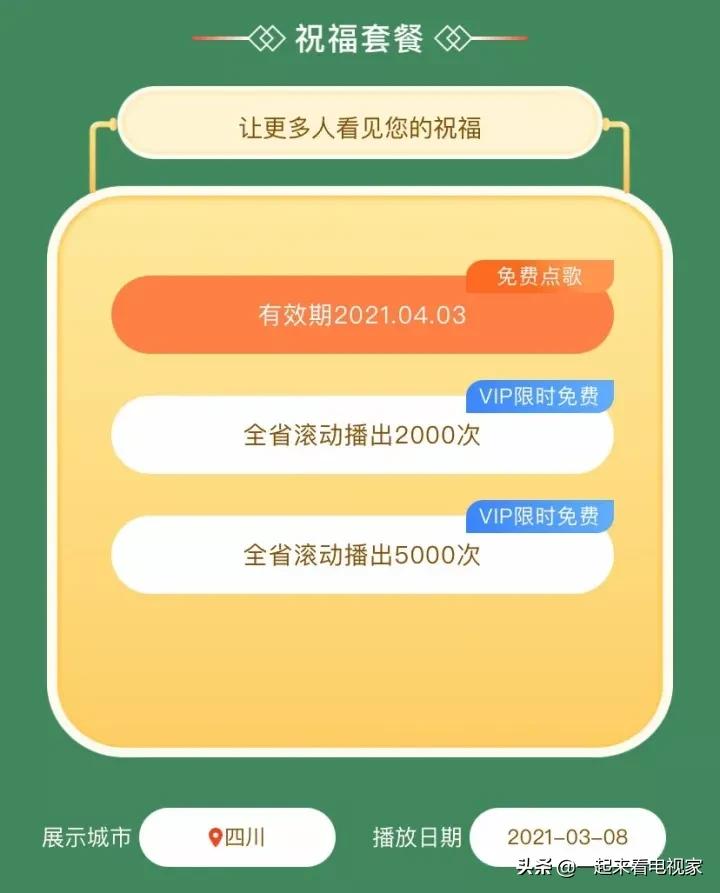The height and width of the screenshot is (893, 720).
Task: Open the 播放日期 date picker showing 2021-03-08
Action: [566, 838]
